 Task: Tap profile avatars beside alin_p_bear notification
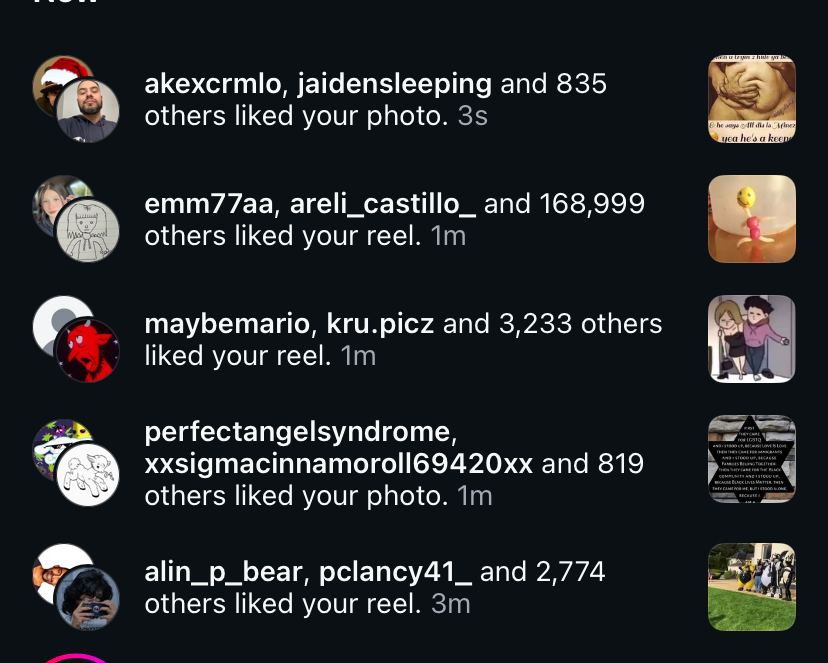pos(76,587)
